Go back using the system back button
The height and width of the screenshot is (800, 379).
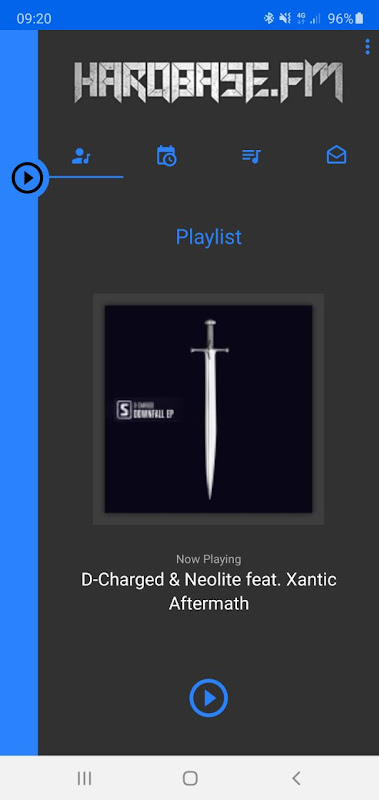[296, 778]
